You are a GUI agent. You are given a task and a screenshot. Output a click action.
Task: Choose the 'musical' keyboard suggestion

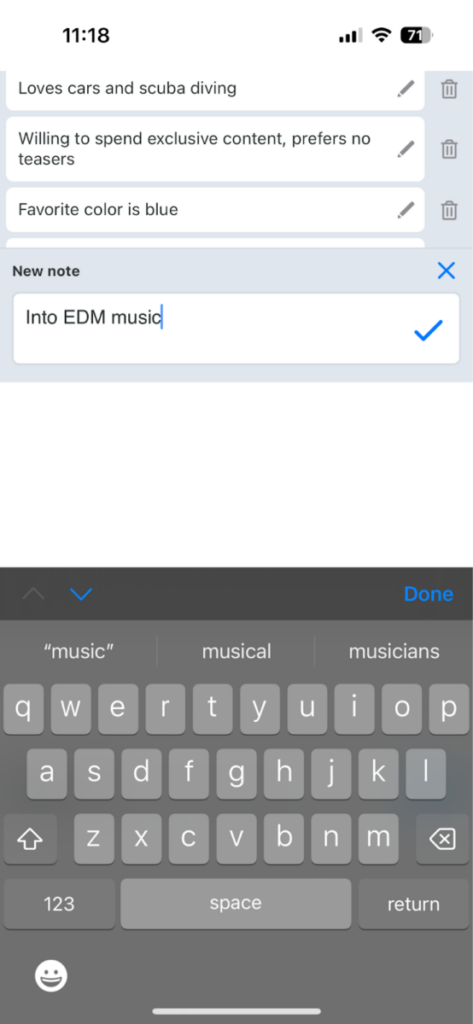point(236,651)
